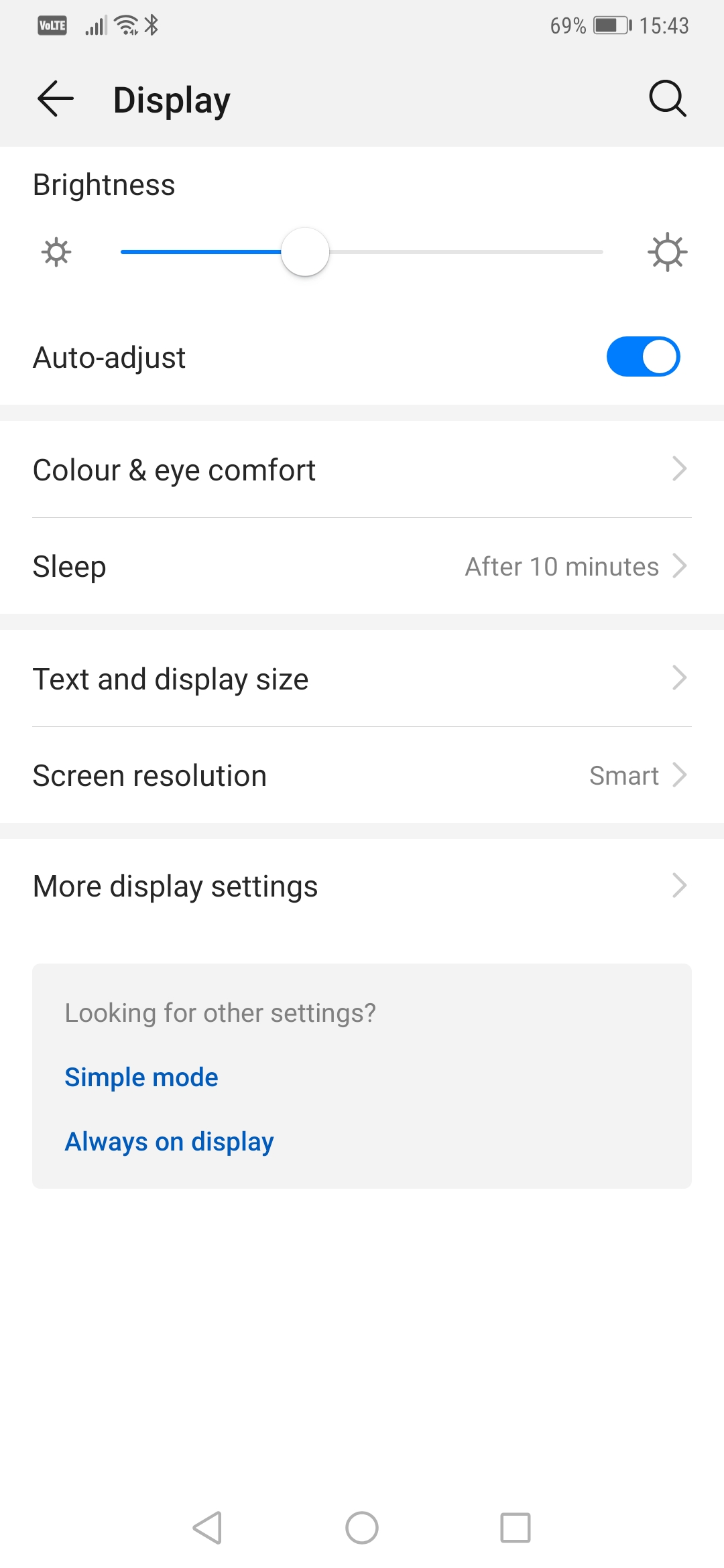This screenshot has width=724, height=1568.
Task: Tap the system home button
Action: pos(362,1528)
